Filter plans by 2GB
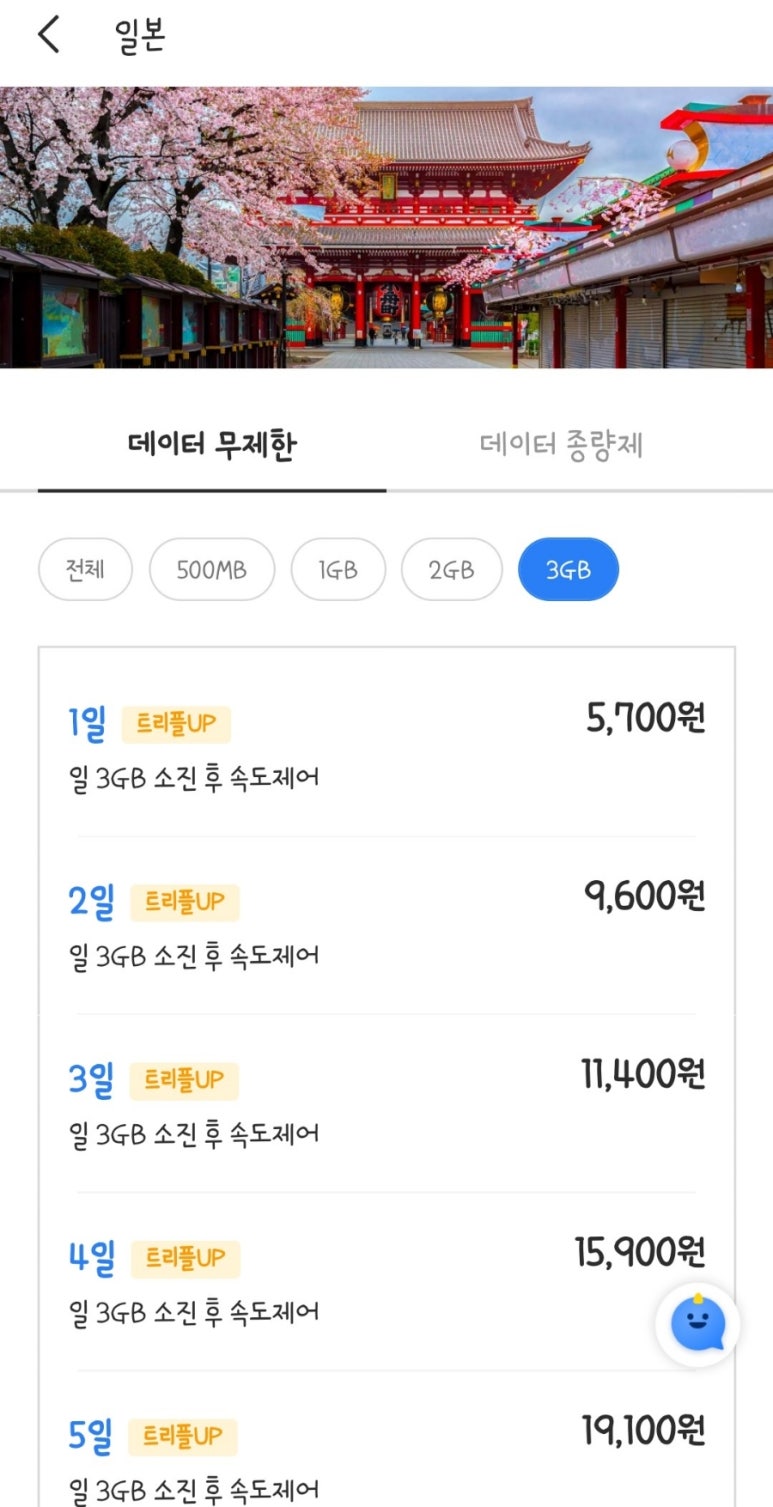Viewport: 773px width, 1507px height. click(451, 570)
